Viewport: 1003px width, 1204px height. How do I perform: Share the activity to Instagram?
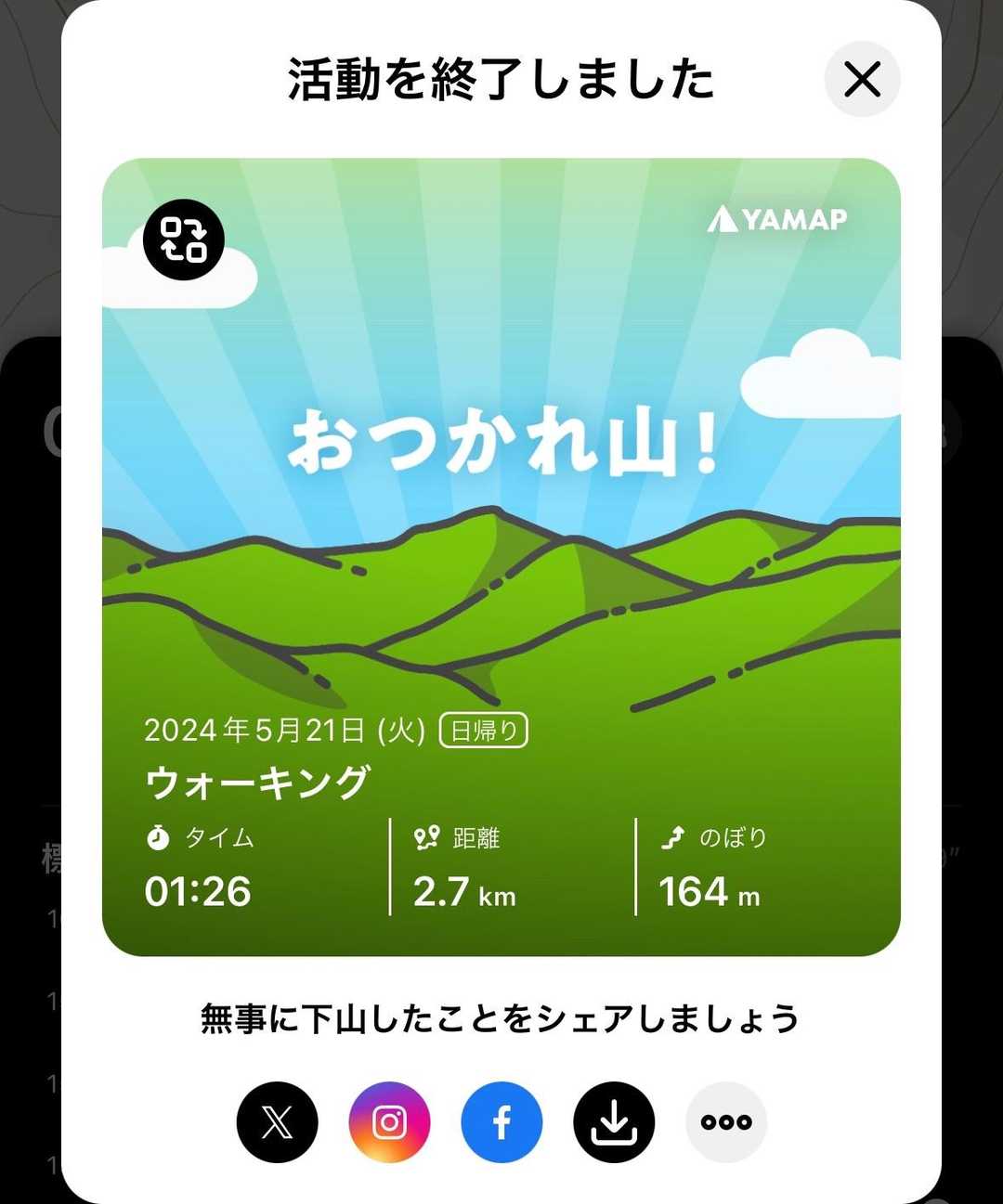[x=389, y=1121]
